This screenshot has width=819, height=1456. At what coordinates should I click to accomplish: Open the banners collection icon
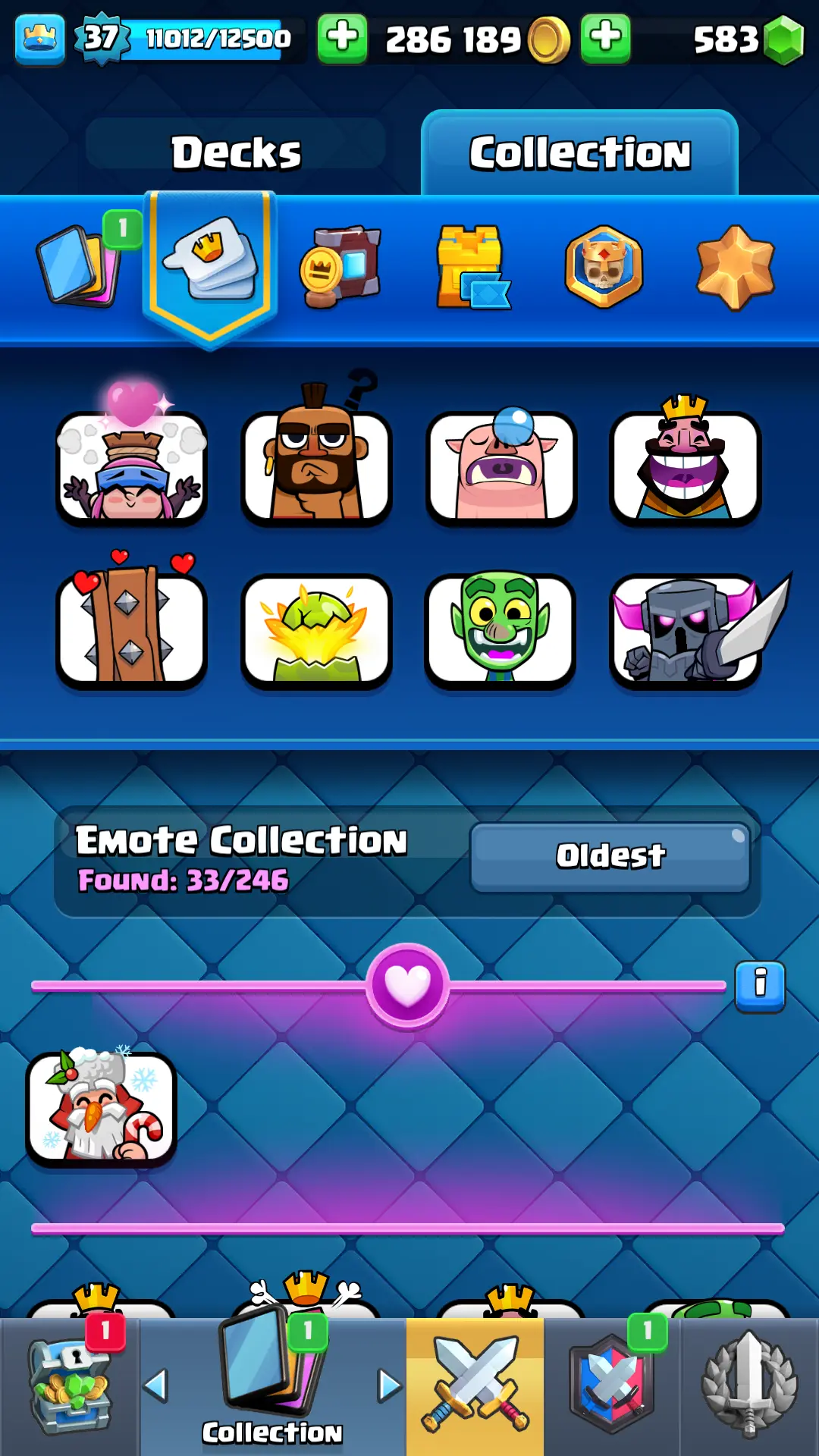[341, 267]
